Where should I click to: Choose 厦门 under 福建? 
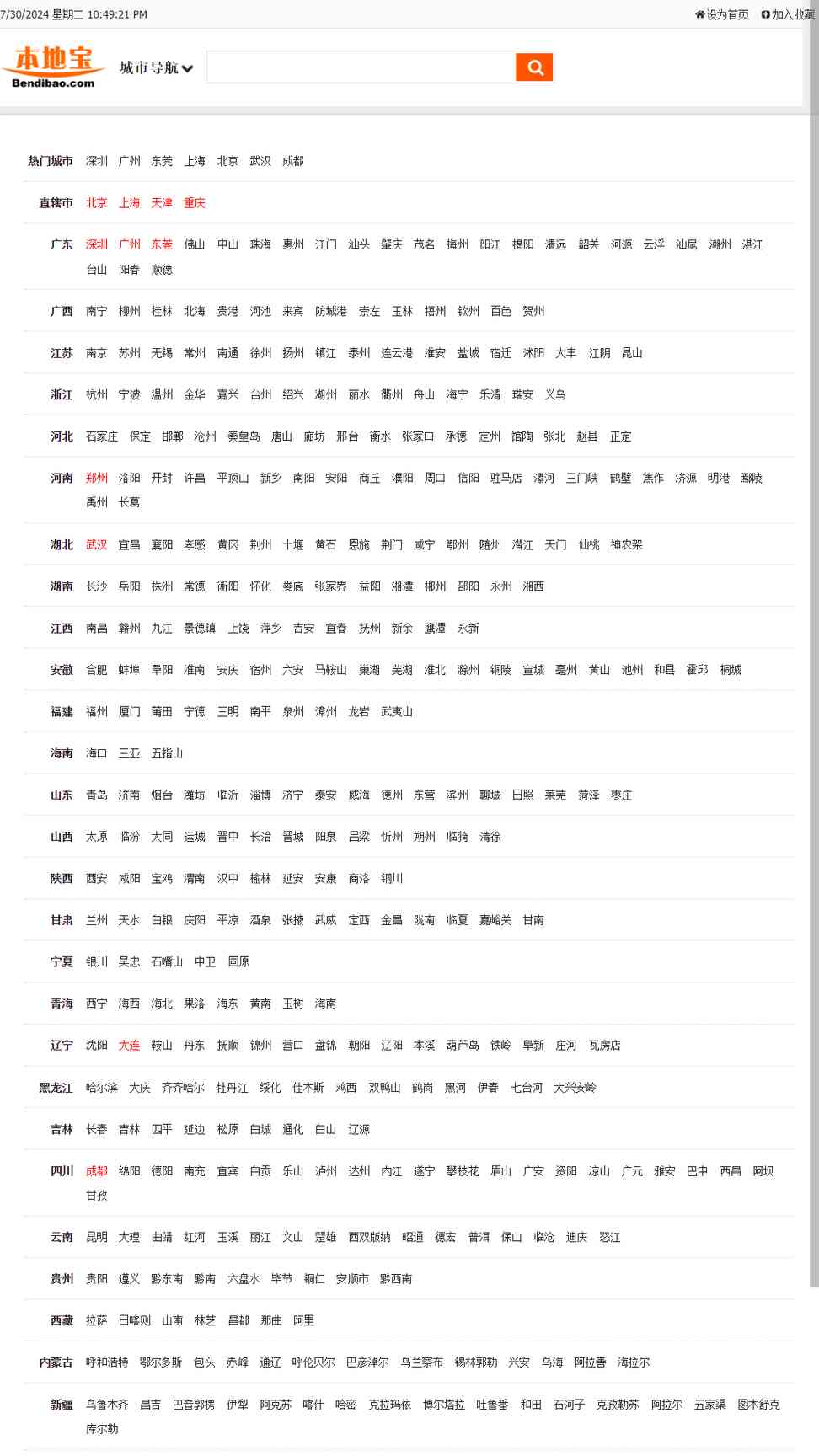pos(130,712)
